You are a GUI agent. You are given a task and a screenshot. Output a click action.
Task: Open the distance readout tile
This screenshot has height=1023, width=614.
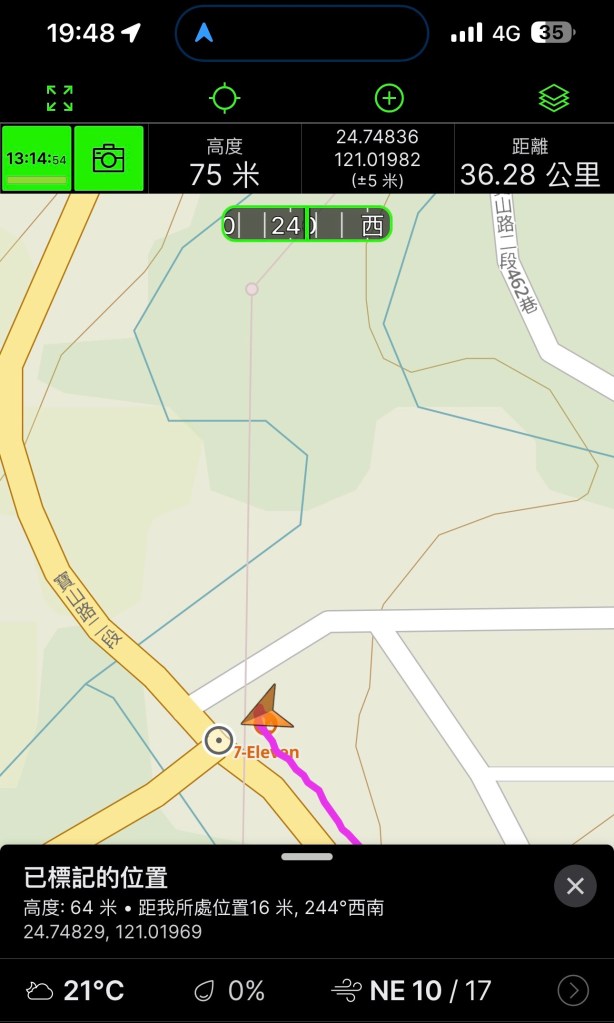tap(530, 160)
